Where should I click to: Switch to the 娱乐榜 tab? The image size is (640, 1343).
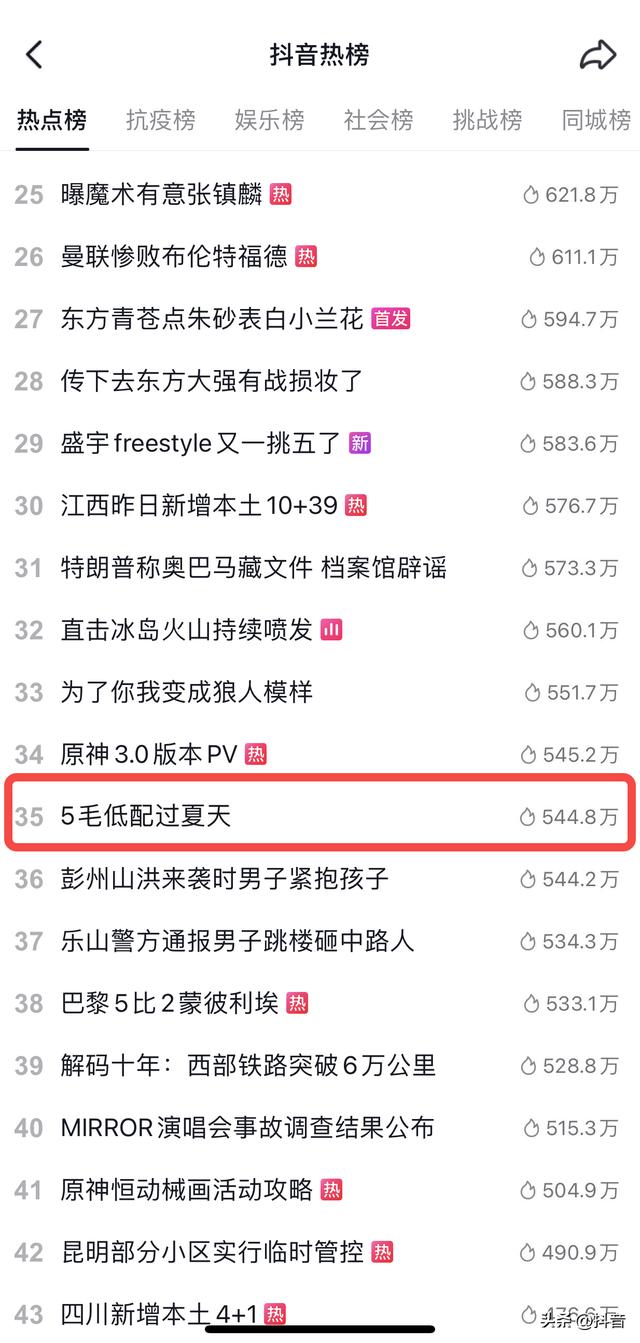click(269, 121)
